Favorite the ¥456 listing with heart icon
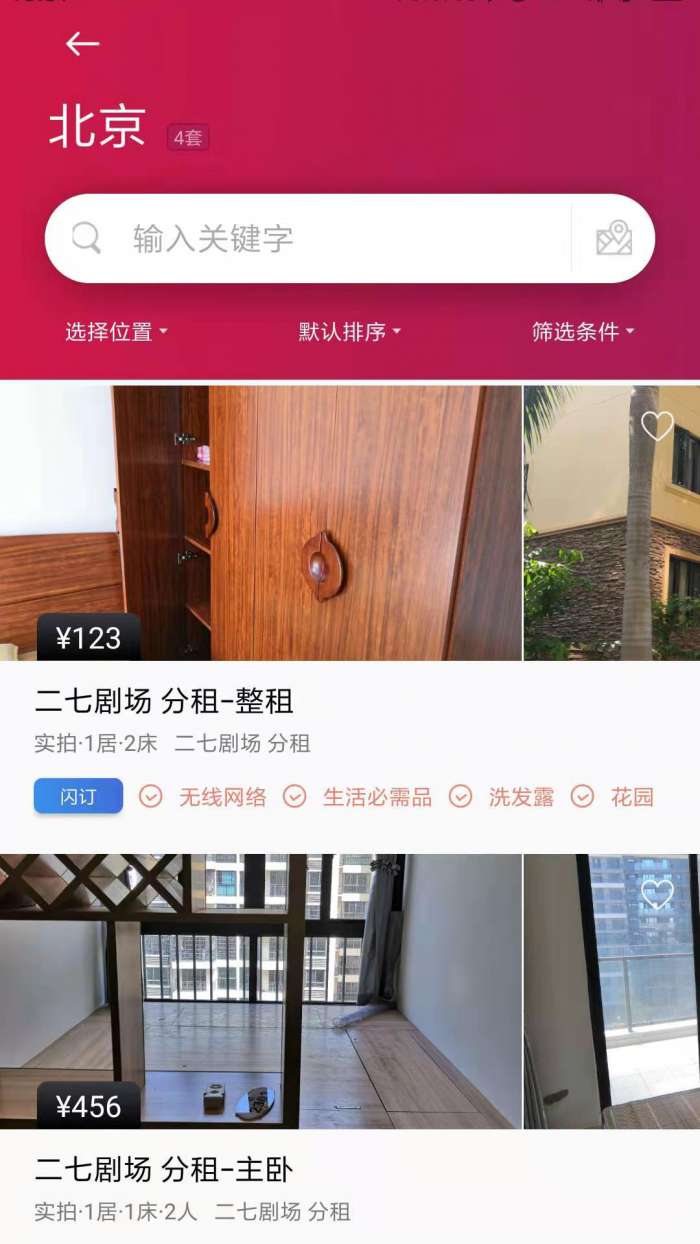The height and width of the screenshot is (1244, 700). coord(657,894)
